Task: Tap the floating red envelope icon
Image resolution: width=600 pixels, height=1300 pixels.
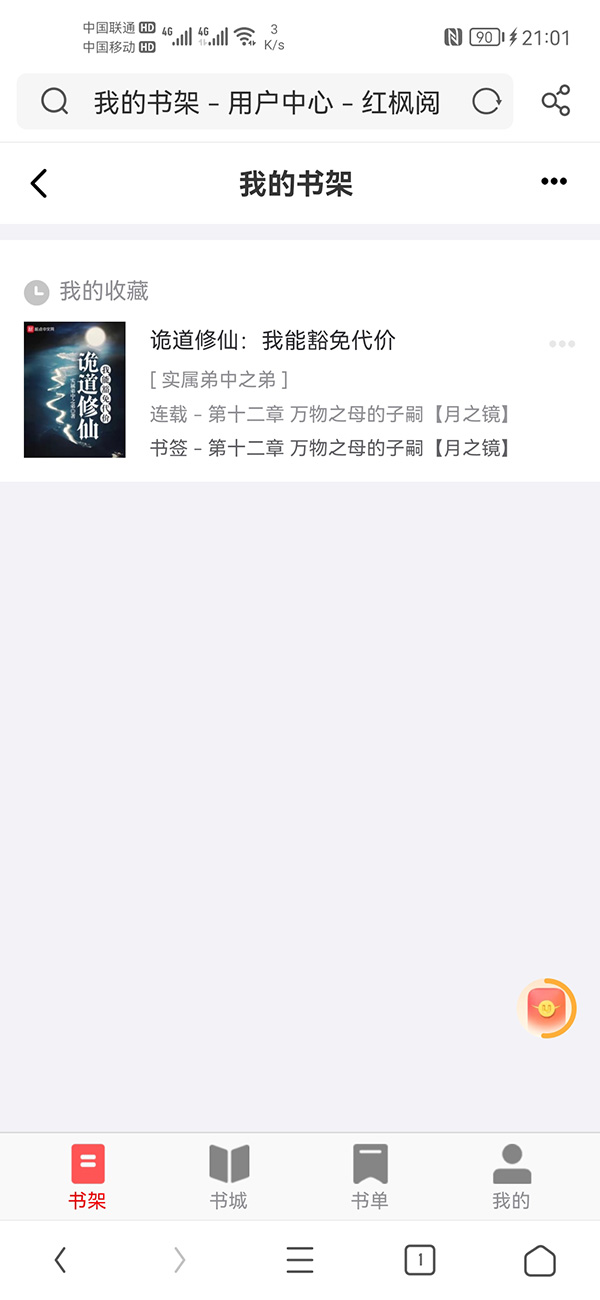Action: coord(547,1008)
